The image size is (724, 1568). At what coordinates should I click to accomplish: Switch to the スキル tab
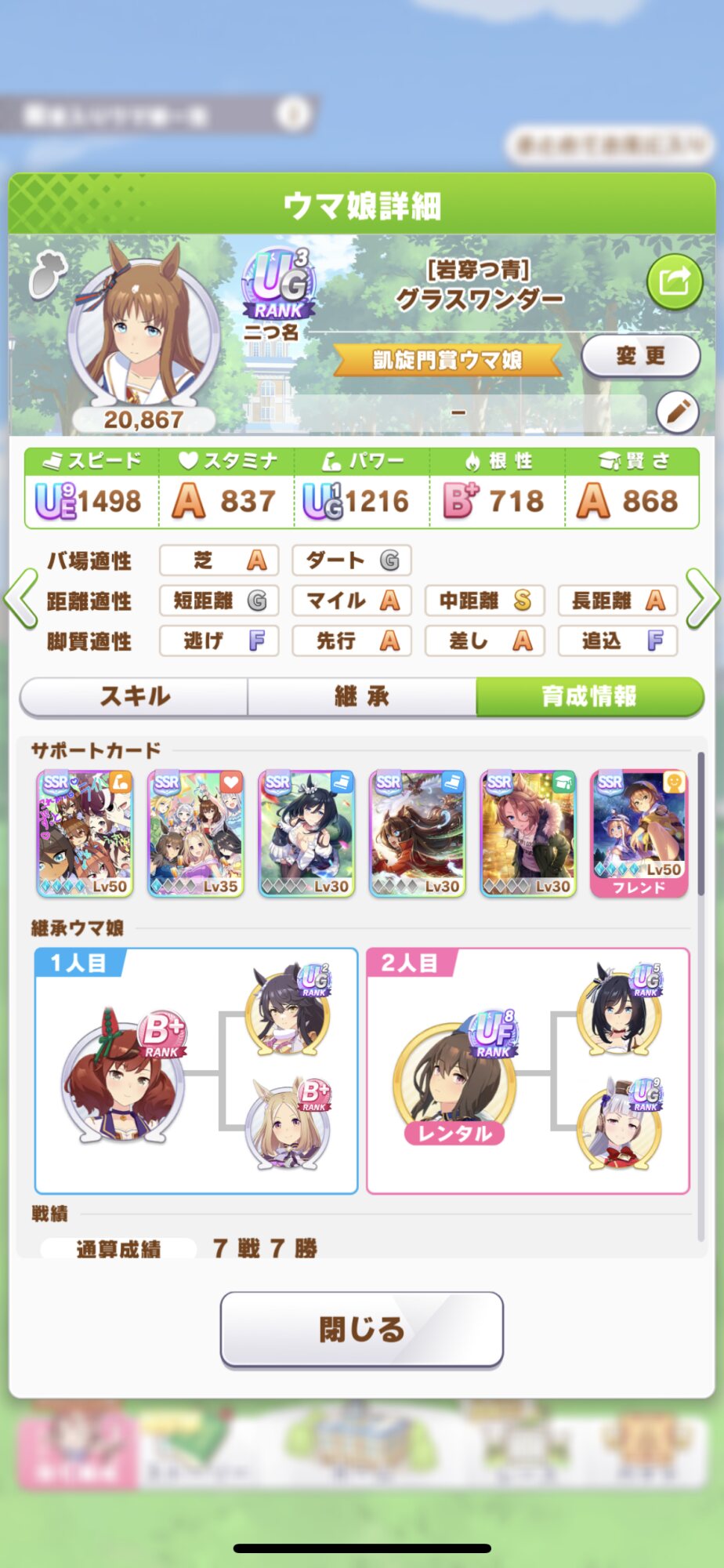click(x=134, y=696)
